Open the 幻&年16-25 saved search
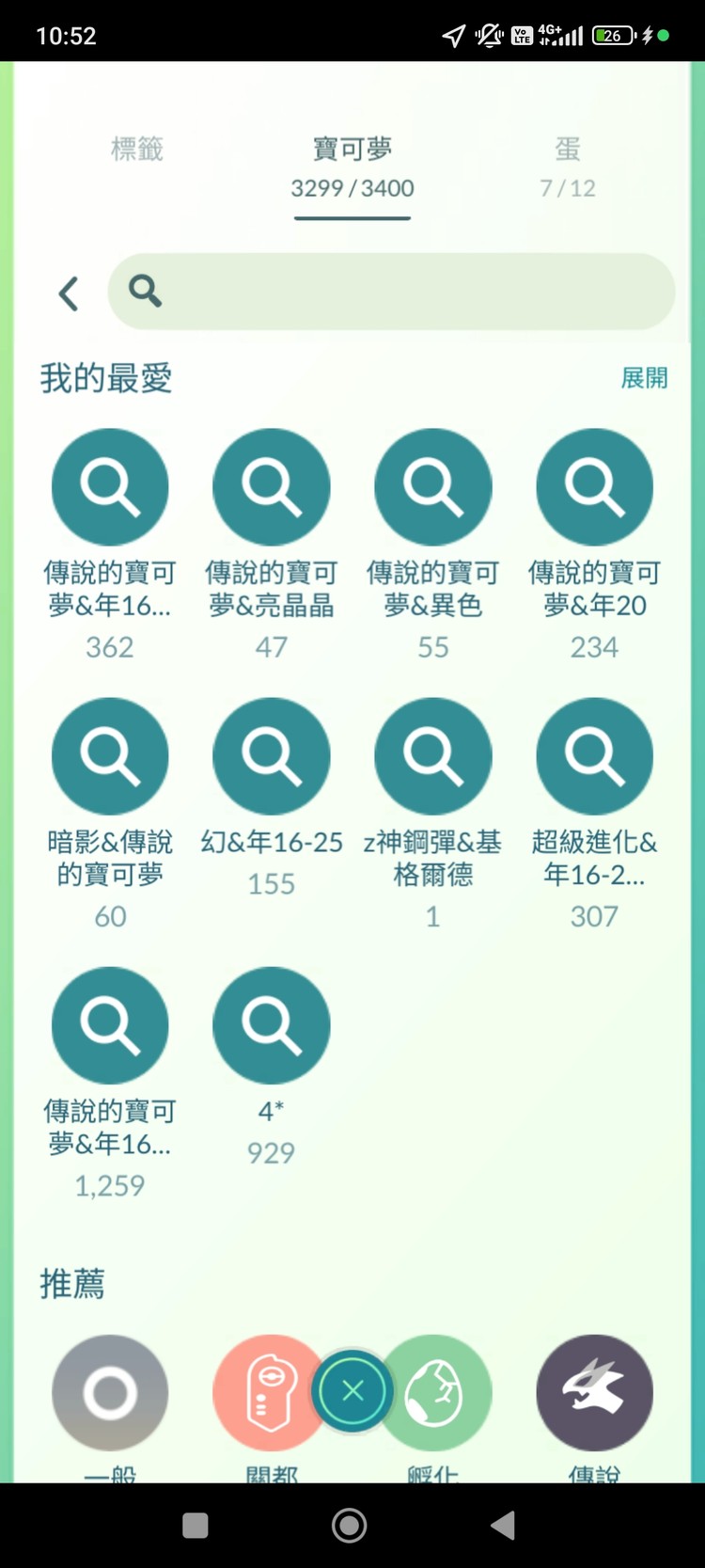 tap(271, 755)
